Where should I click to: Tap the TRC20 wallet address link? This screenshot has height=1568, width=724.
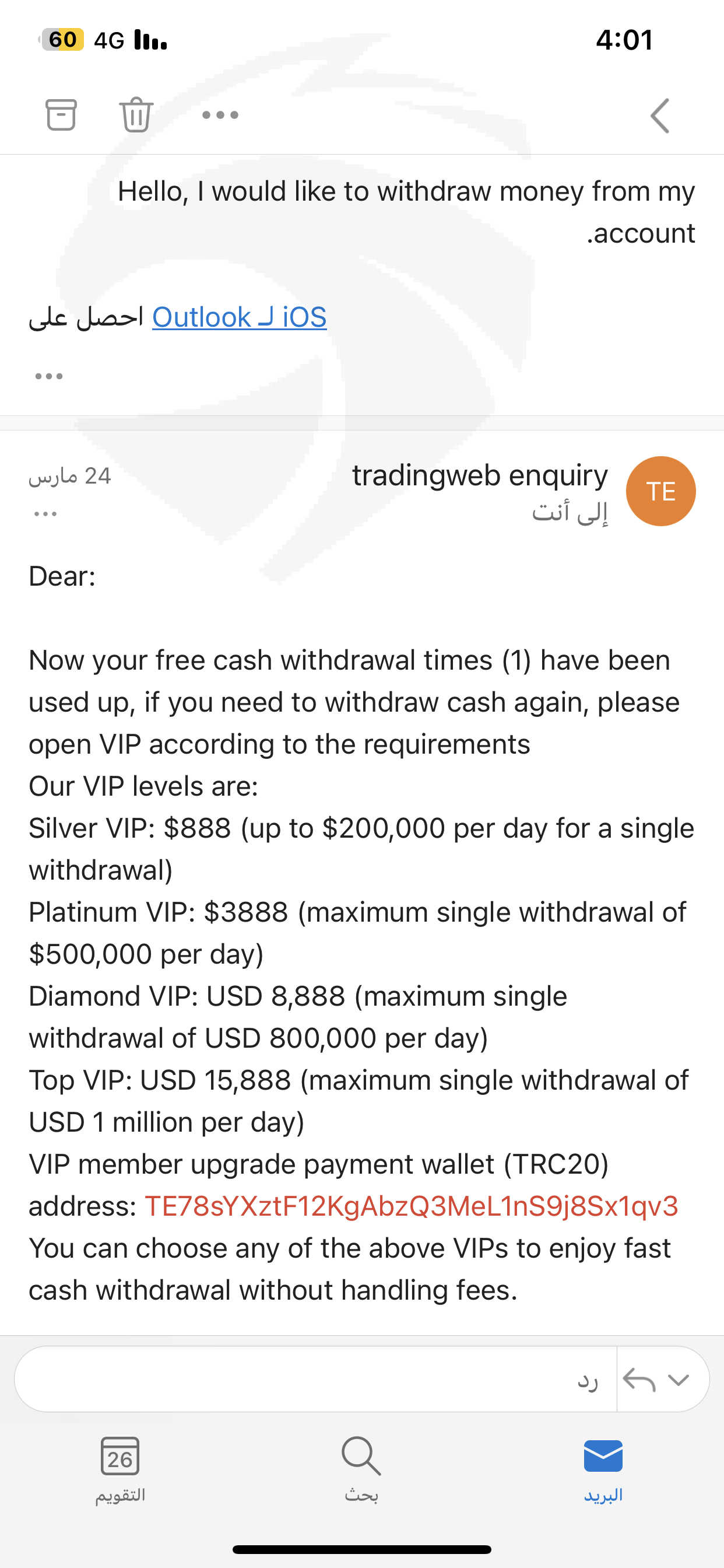[412, 1206]
